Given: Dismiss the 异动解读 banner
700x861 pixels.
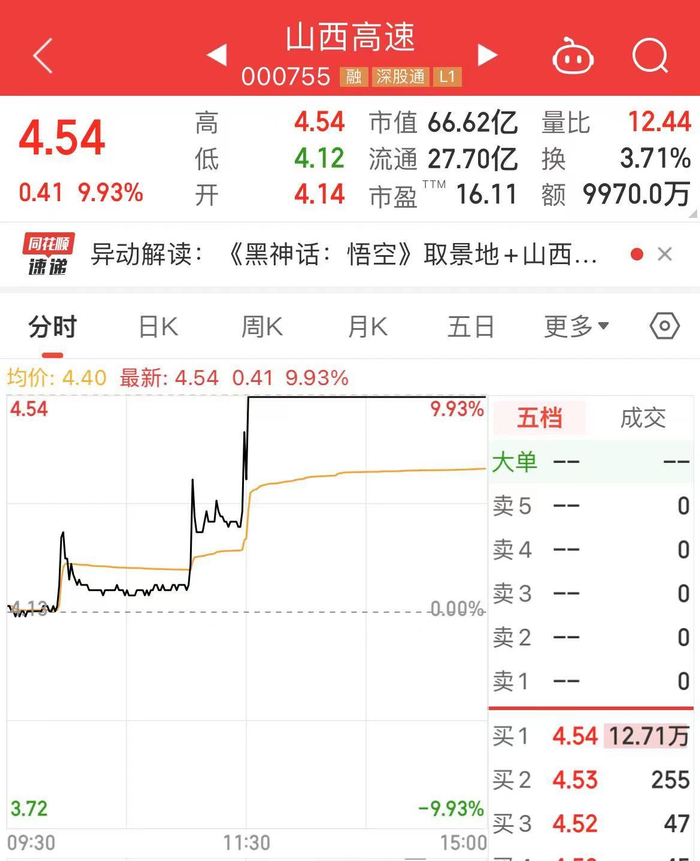Looking at the screenshot, I should [x=665, y=254].
